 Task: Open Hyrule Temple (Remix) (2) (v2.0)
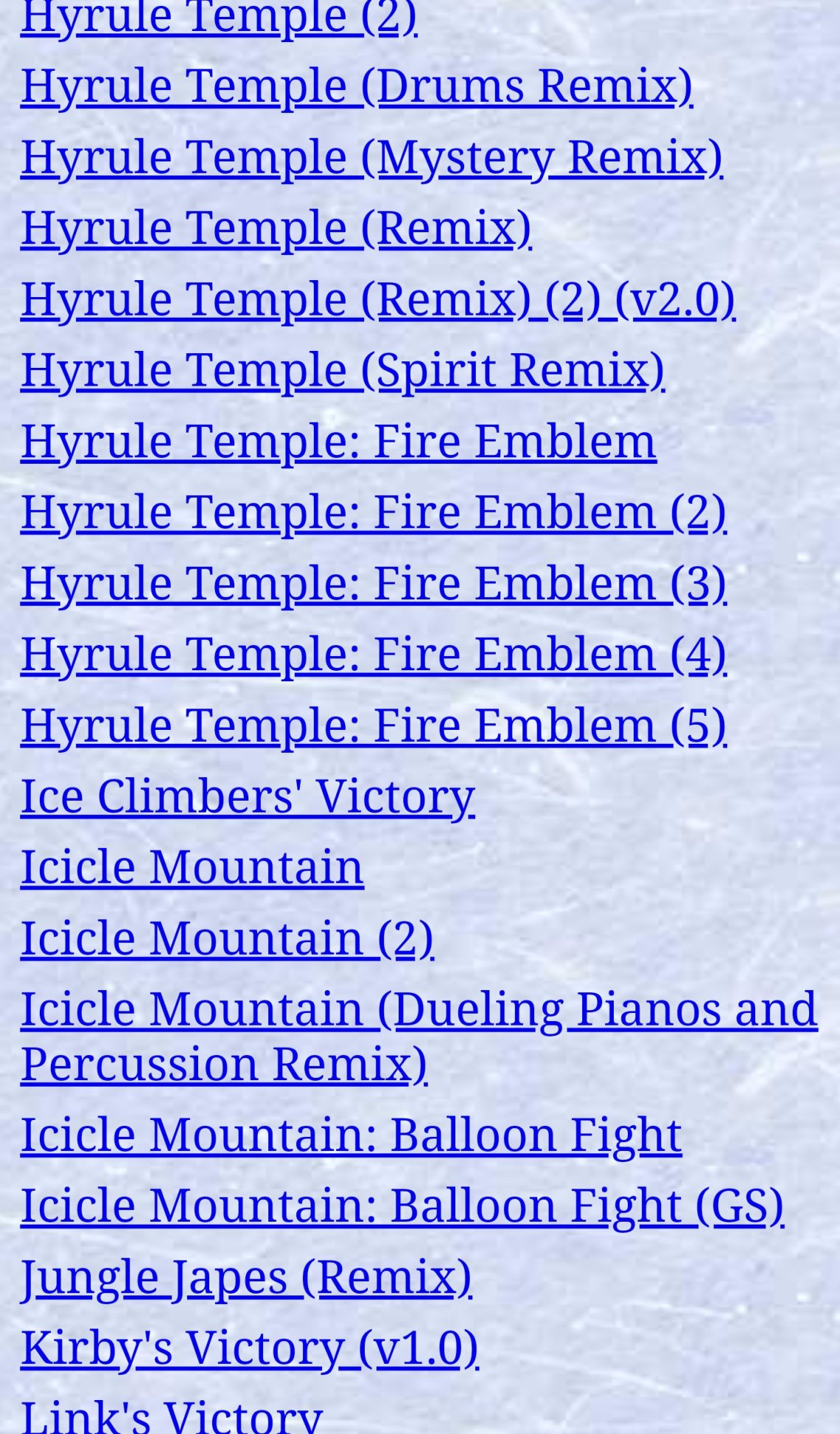coord(377,299)
